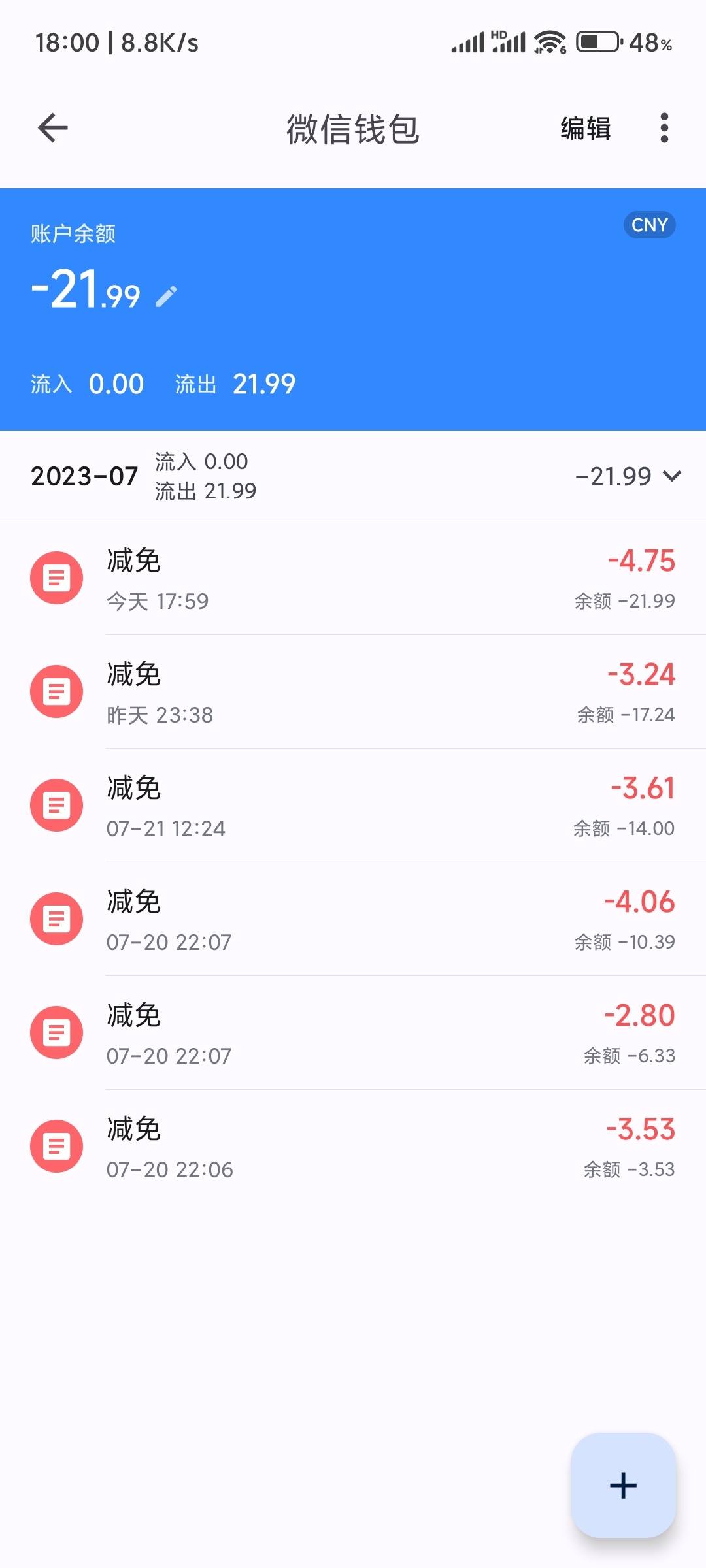Open the 减免 entry of -4.06
The width and height of the screenshot is (706, 1568).
tap(353, 919)
